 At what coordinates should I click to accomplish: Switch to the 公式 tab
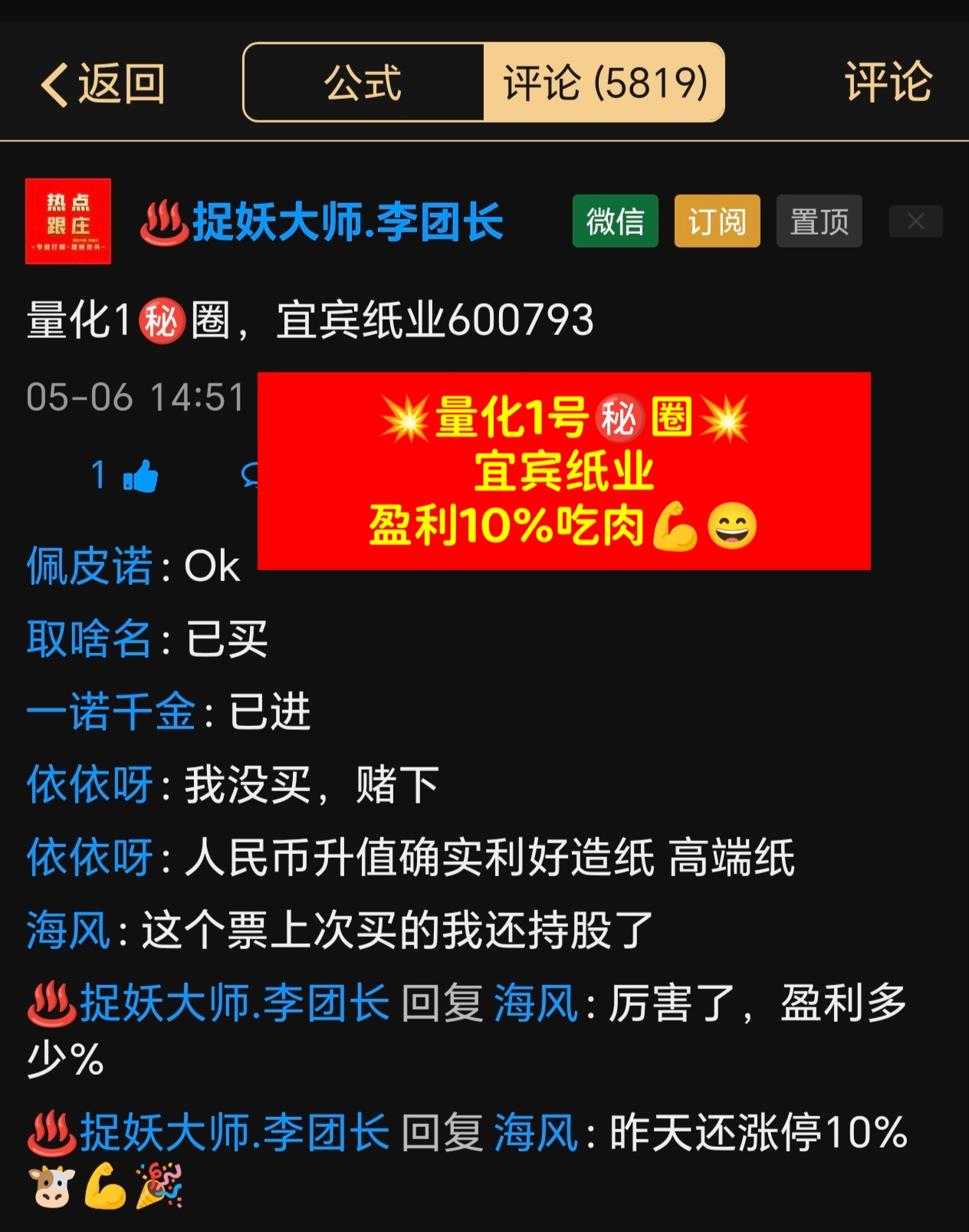coord(363,83)
